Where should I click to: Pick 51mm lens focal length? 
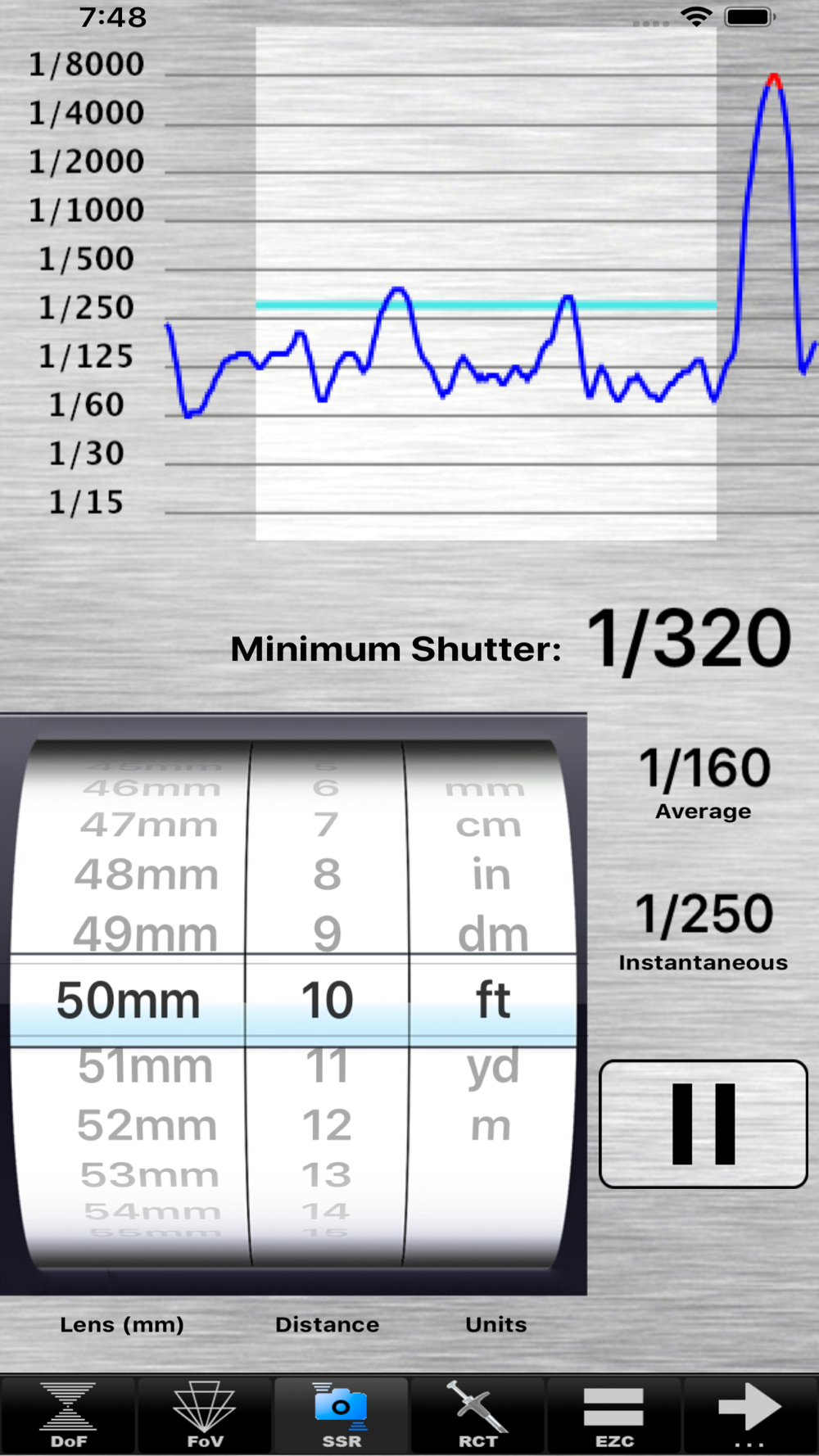tap(146, 1066)
